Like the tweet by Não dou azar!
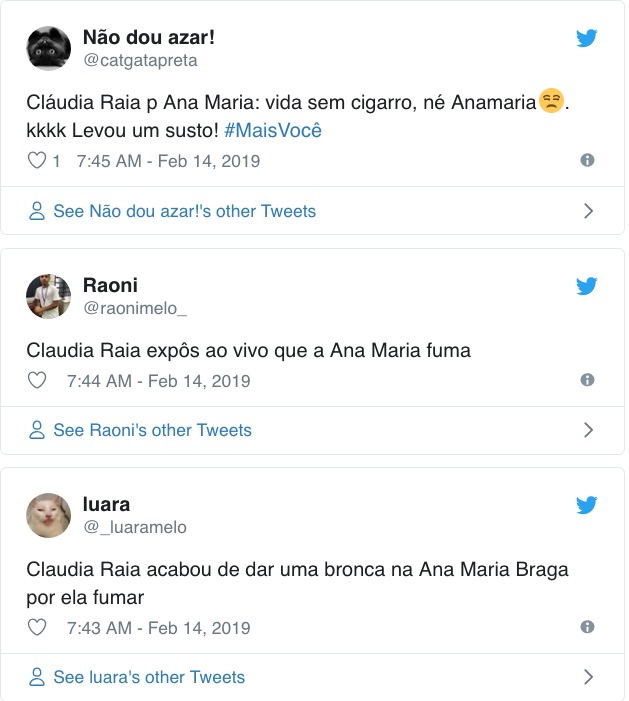This screenshot has height=701, width=629. point(37,161)
